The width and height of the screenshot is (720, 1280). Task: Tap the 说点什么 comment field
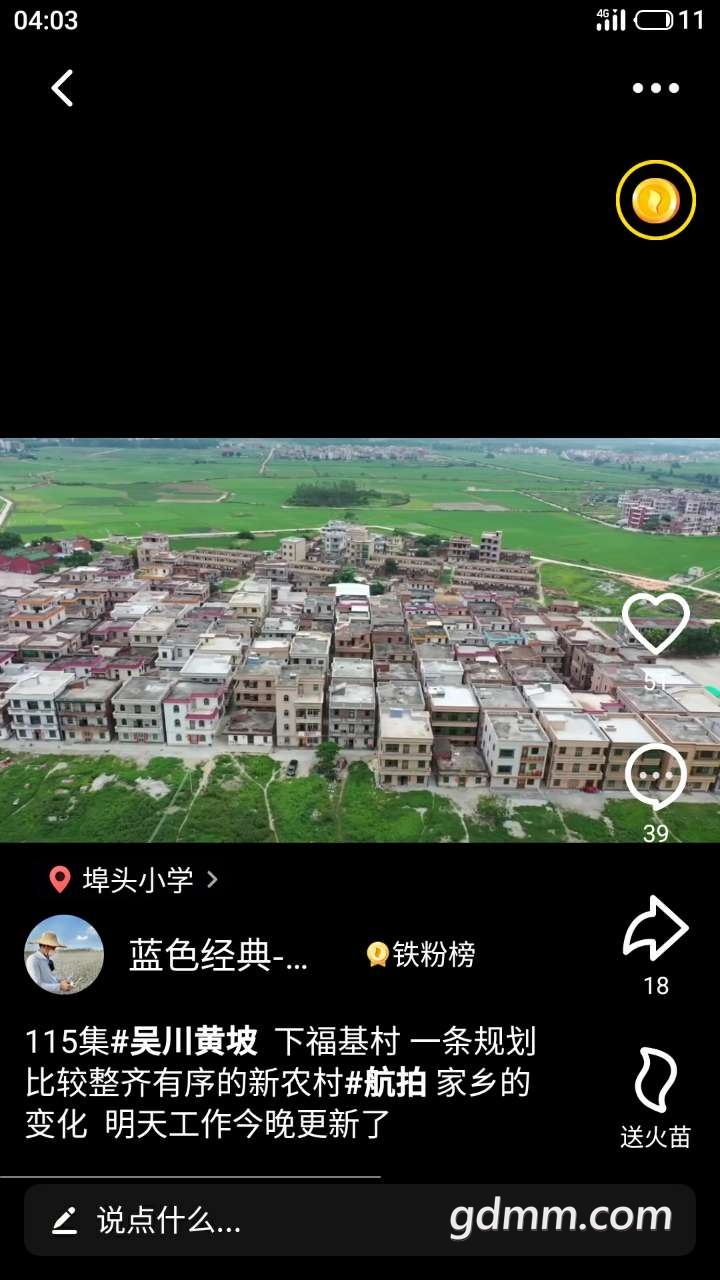168,1220
